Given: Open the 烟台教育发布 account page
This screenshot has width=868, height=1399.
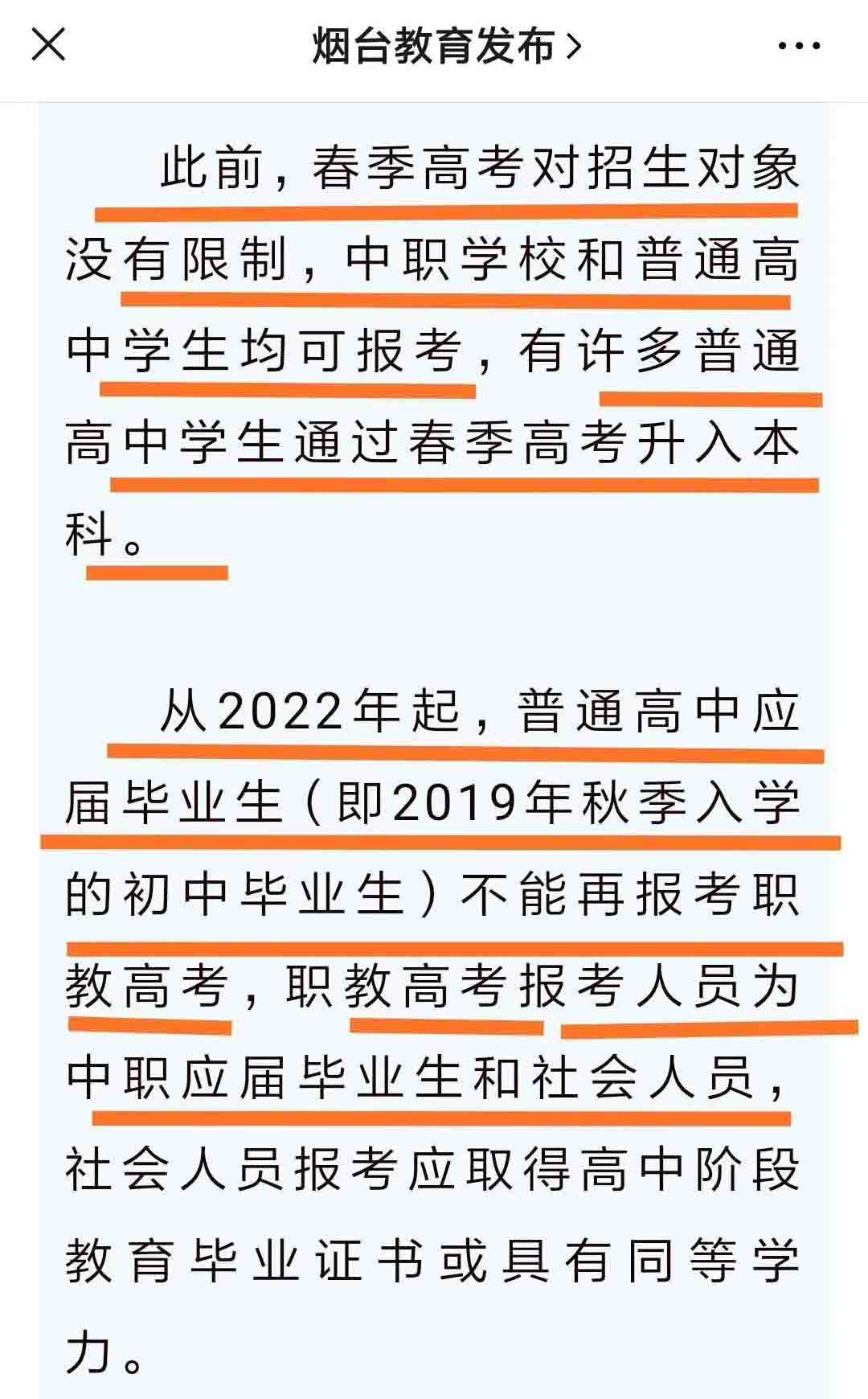Looking at the screenshot, I should click(x=445, y=46).
